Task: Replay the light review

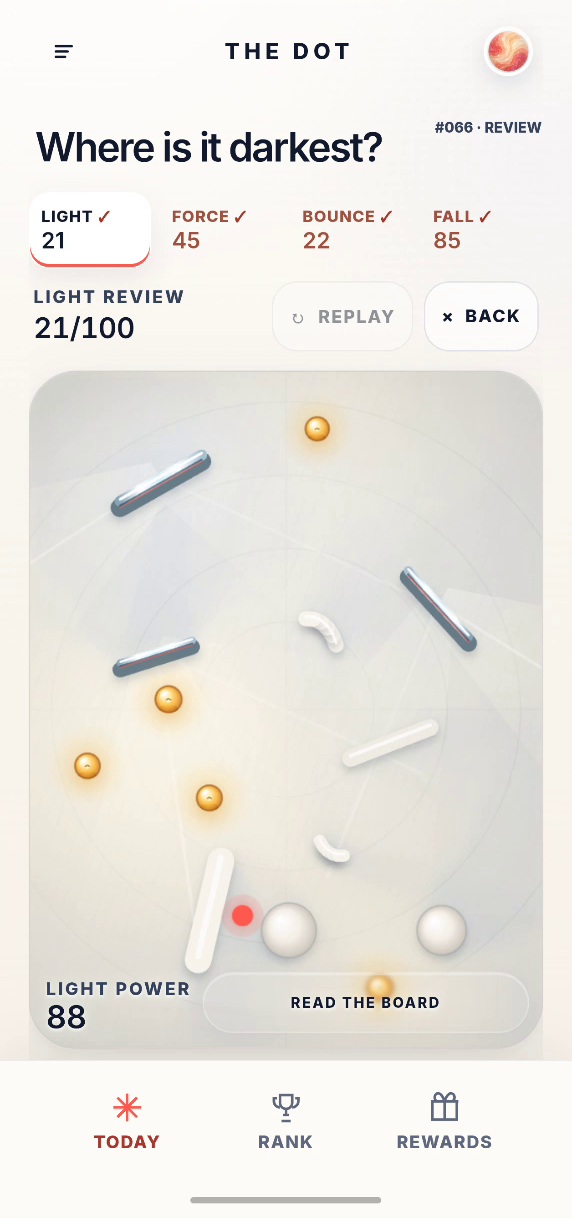Action: click(342, 317)
